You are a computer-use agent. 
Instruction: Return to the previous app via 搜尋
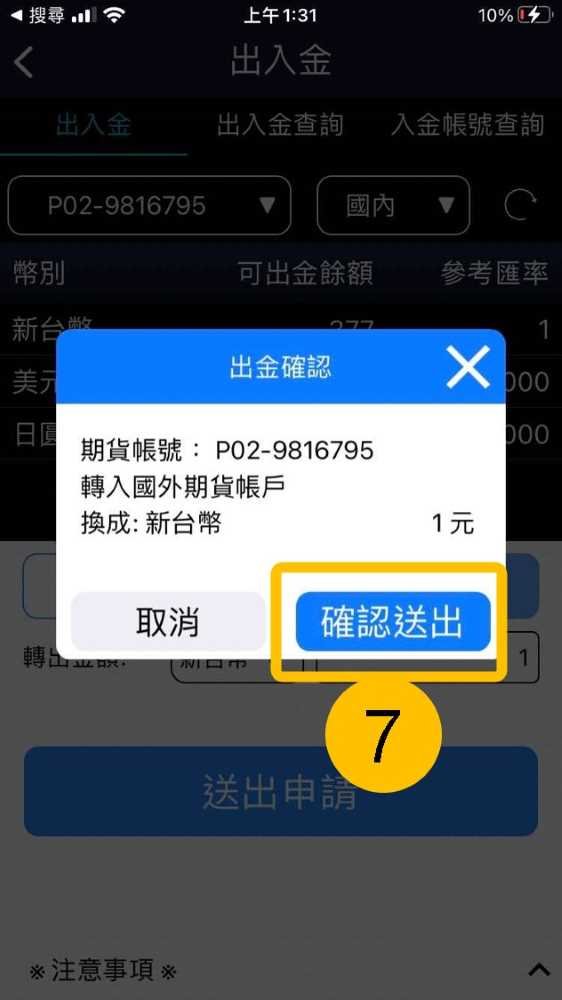(38, 15)
